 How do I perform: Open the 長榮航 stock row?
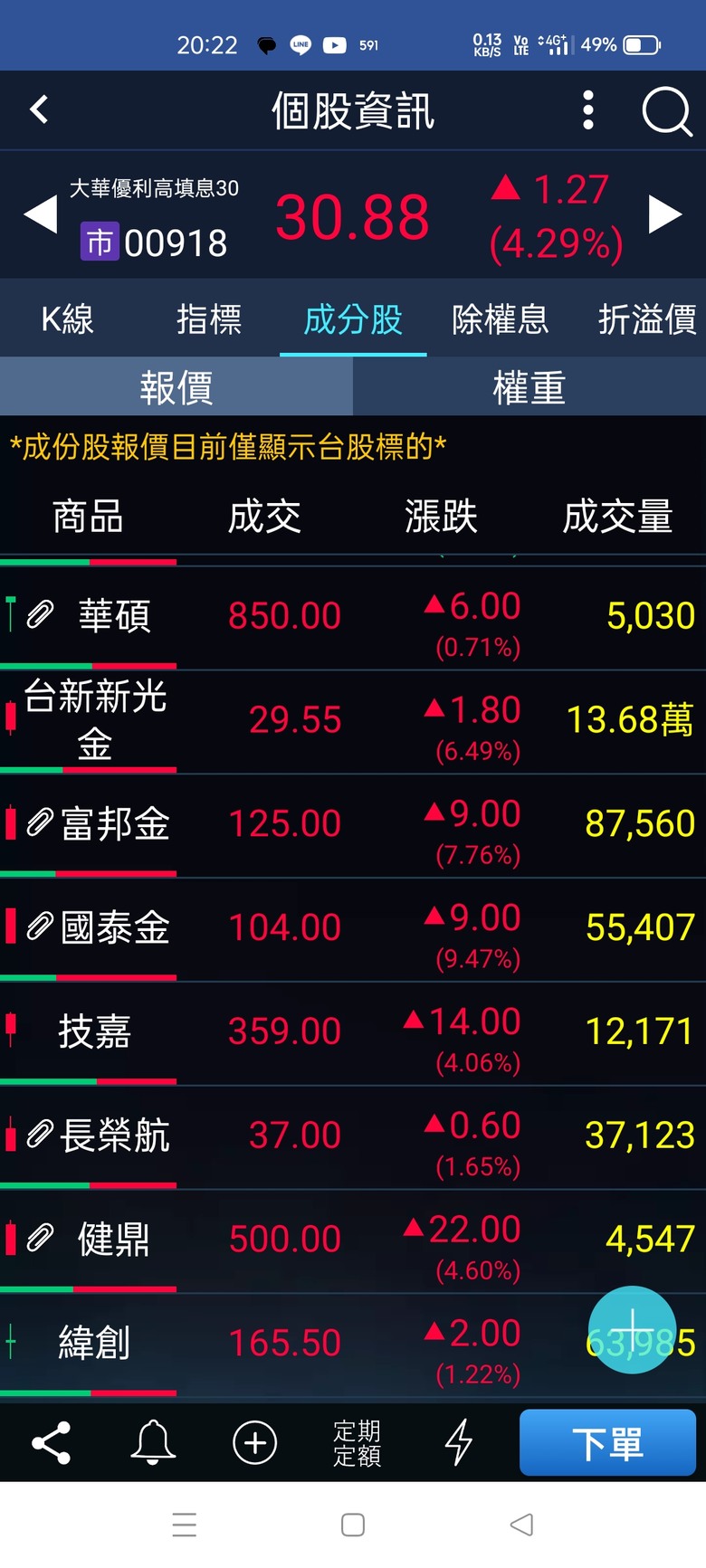coord(353,1136)
